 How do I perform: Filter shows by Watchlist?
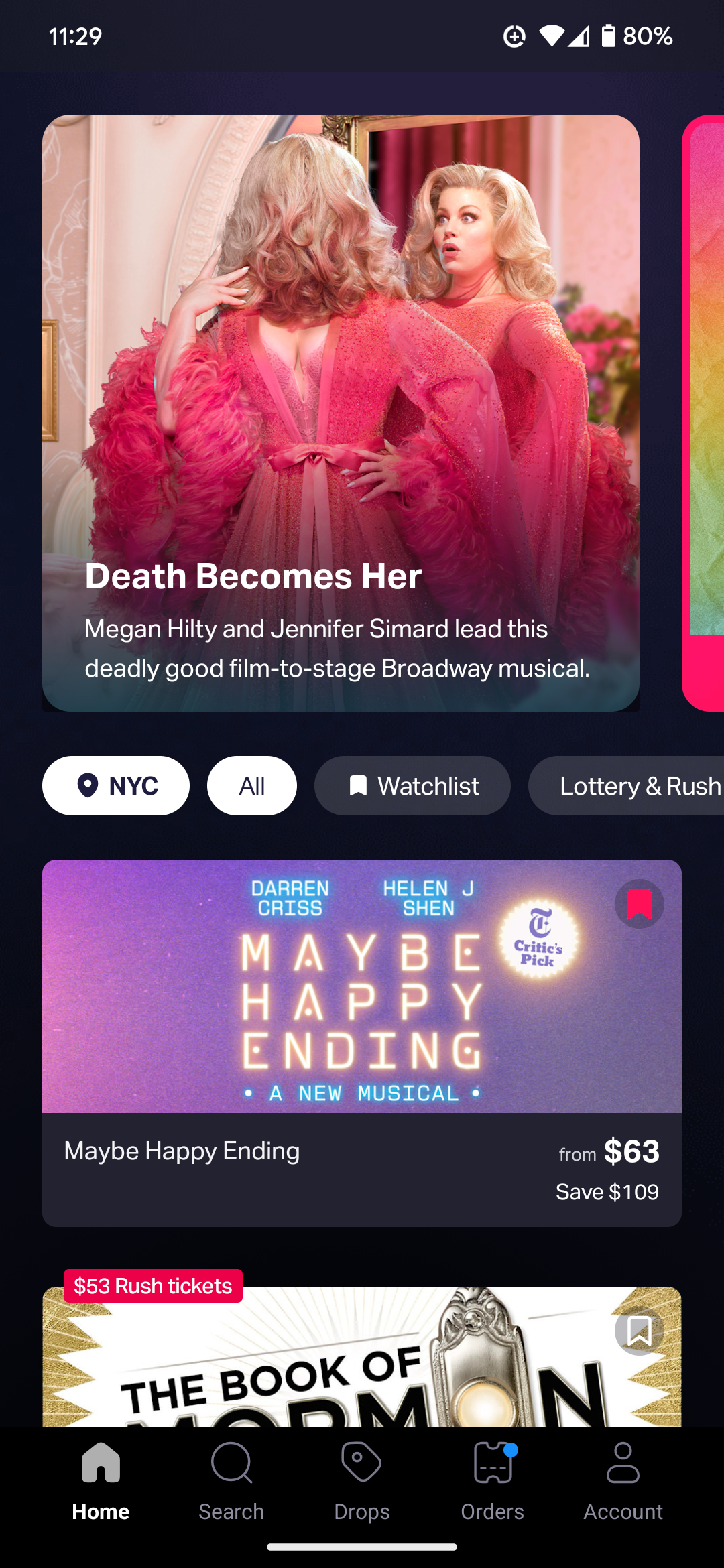[x=412, y=785]
